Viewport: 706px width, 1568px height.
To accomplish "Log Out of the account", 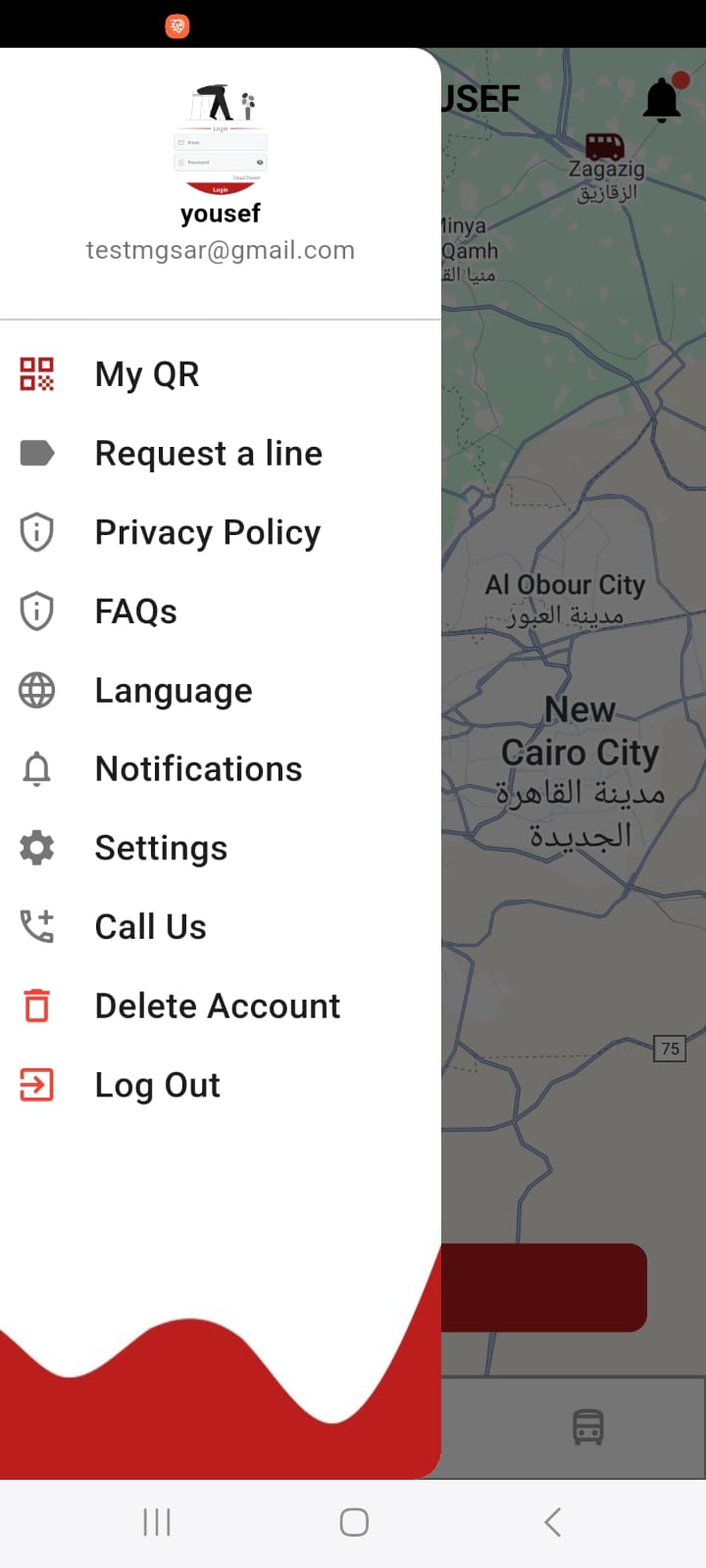I will point(221,1085).
